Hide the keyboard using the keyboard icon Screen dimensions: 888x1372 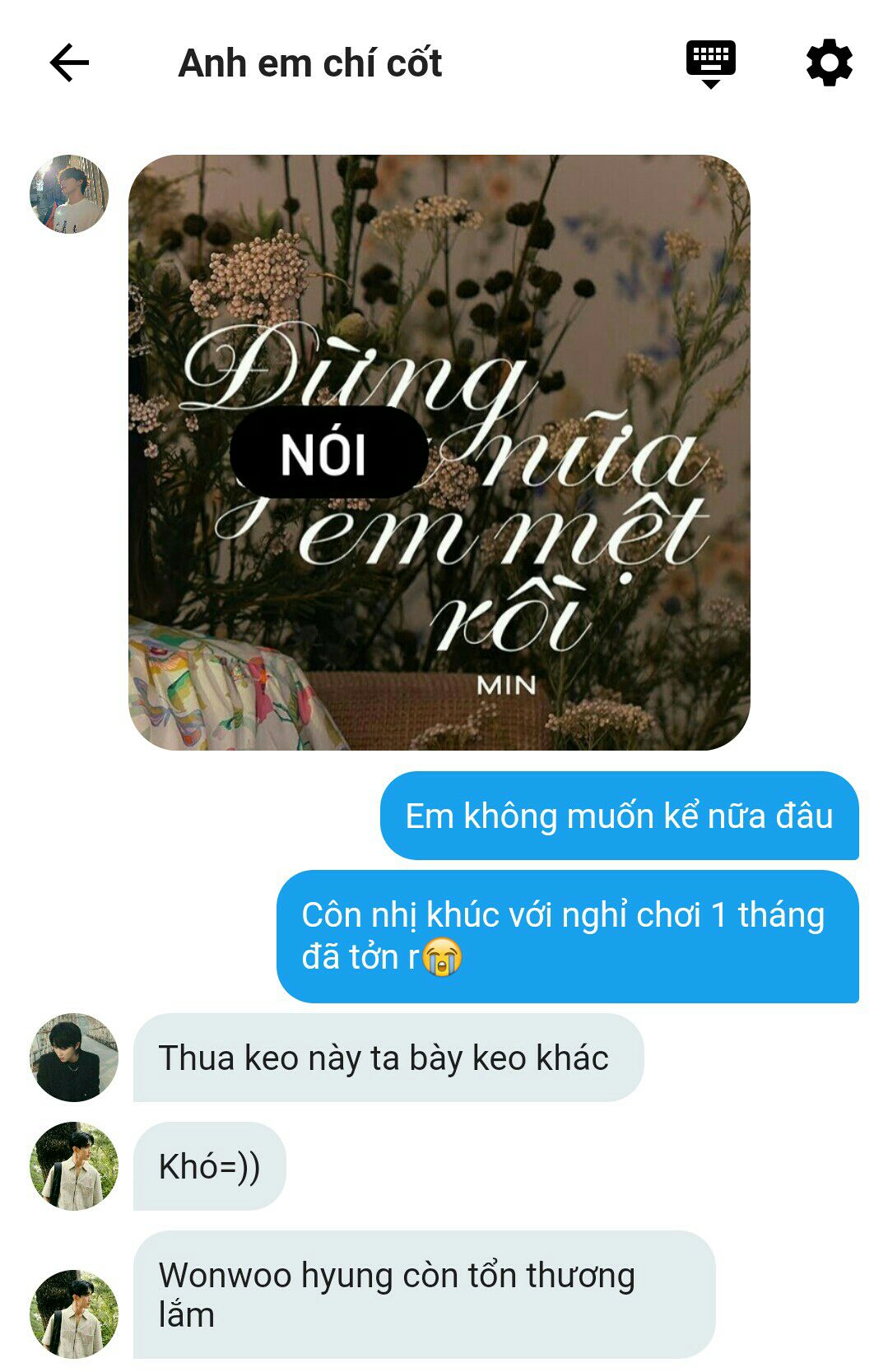pos(710,63)
